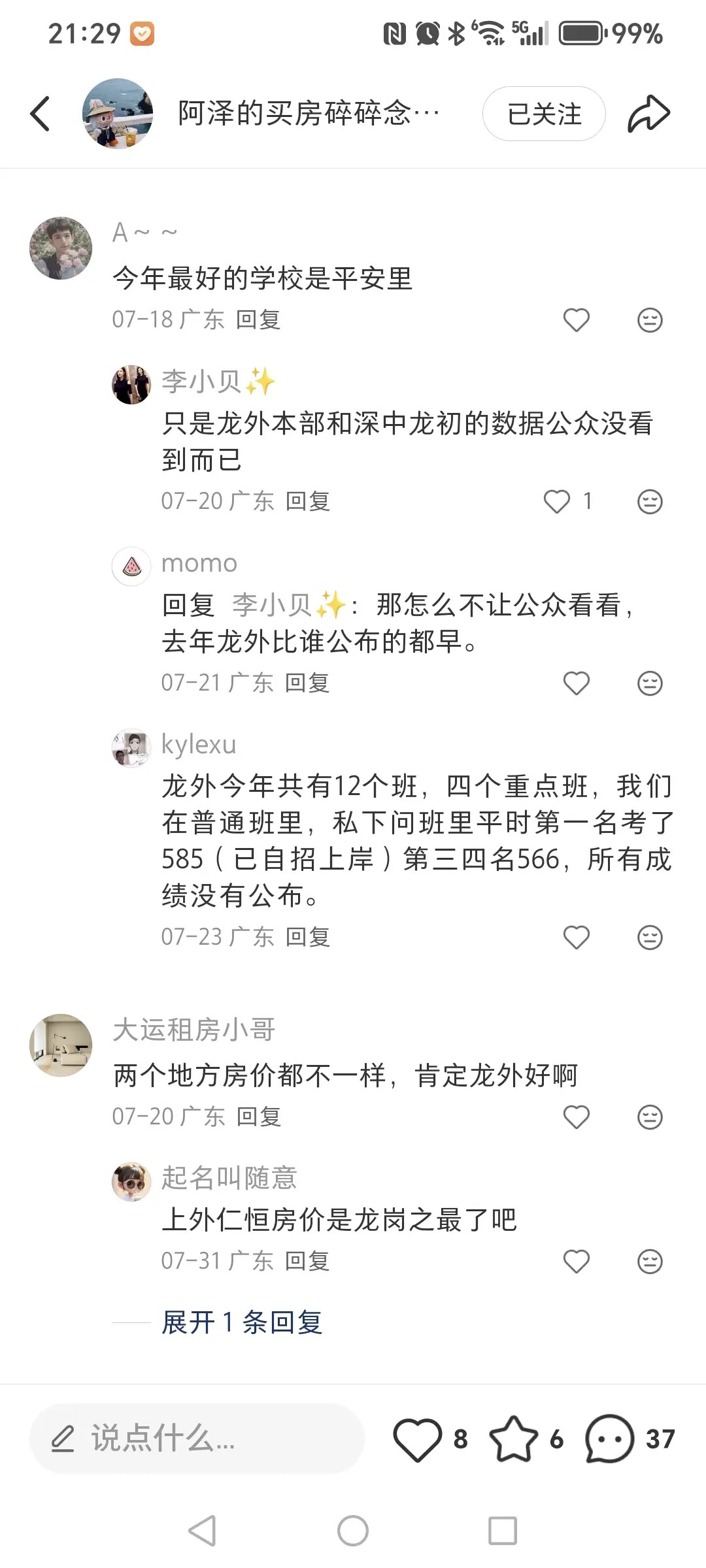Expand 展开 1 条回复
The width and height of the screenshot is (706, 1568).
coord(242,1322)
